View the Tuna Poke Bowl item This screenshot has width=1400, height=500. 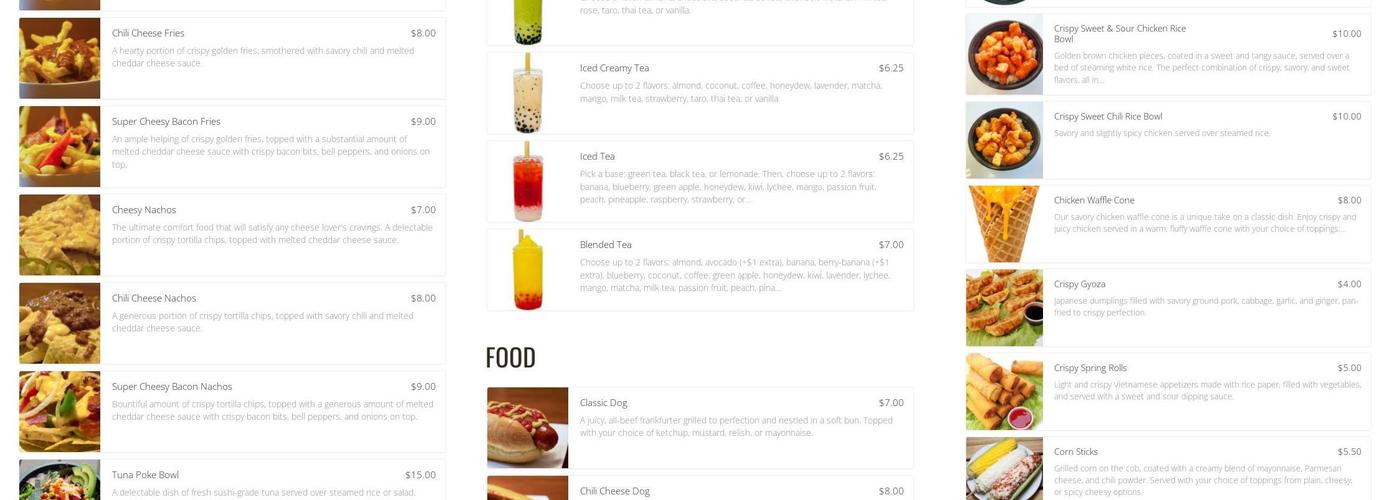(x=232, y=480)
